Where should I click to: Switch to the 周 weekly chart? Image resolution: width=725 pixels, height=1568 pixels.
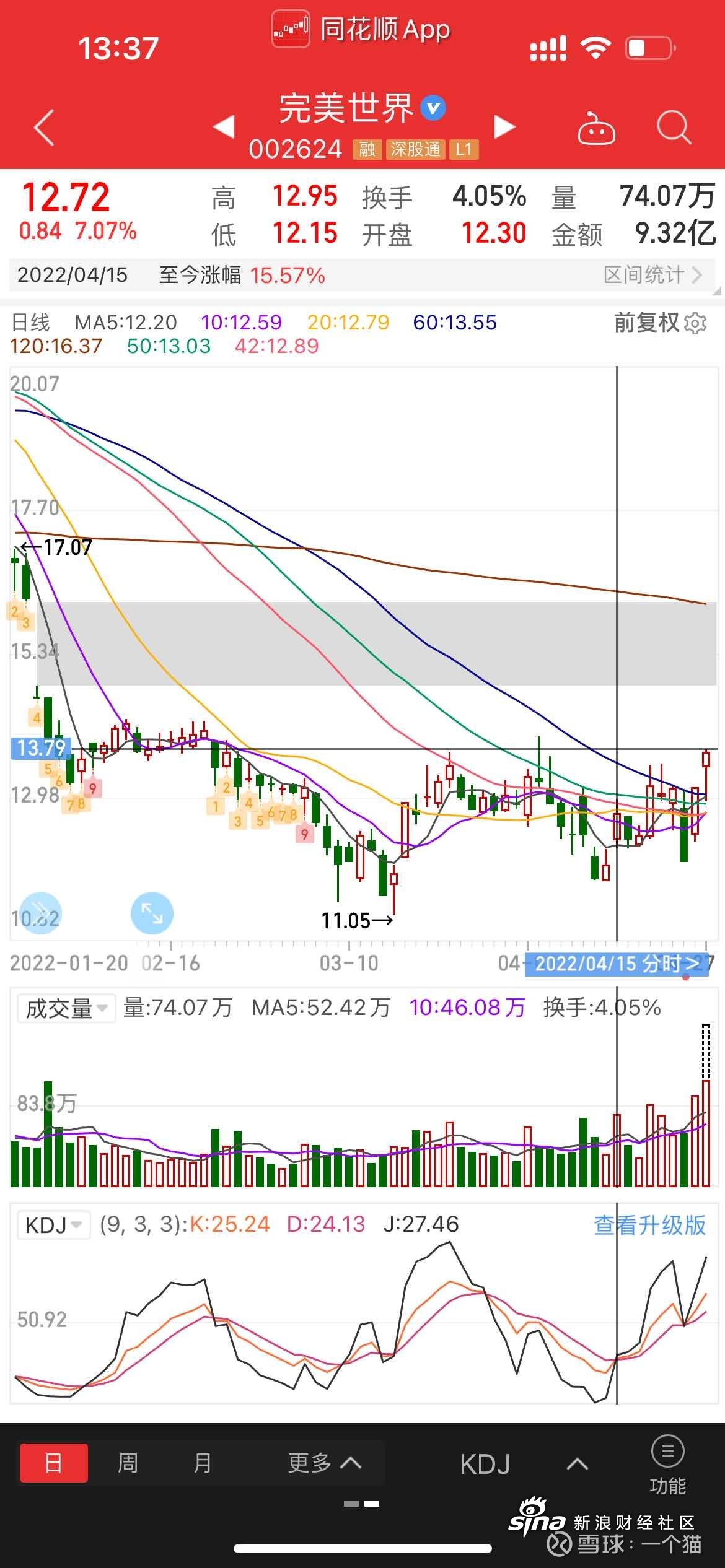128,1463
